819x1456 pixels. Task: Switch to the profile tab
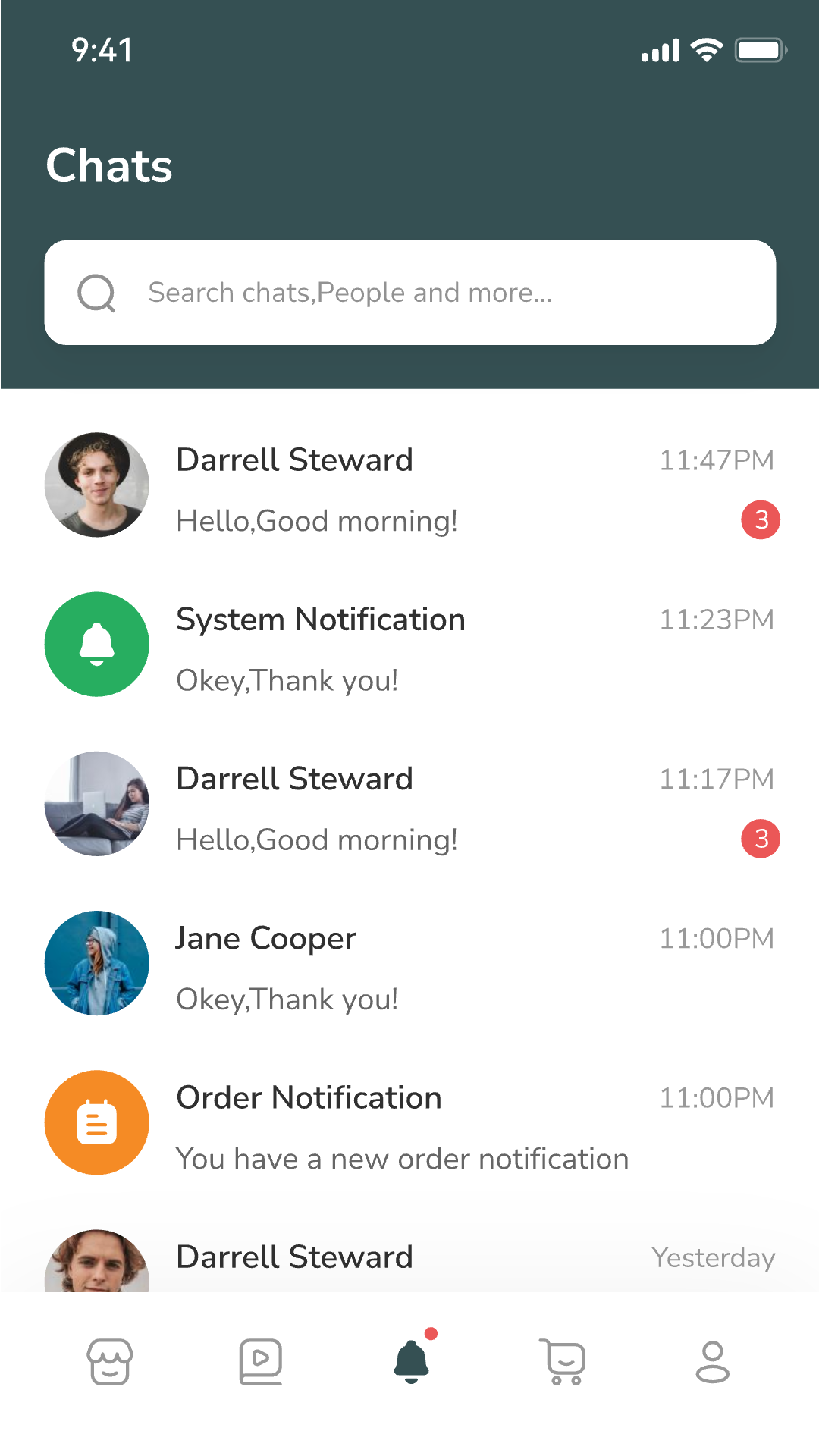[x=712, y=1362]
